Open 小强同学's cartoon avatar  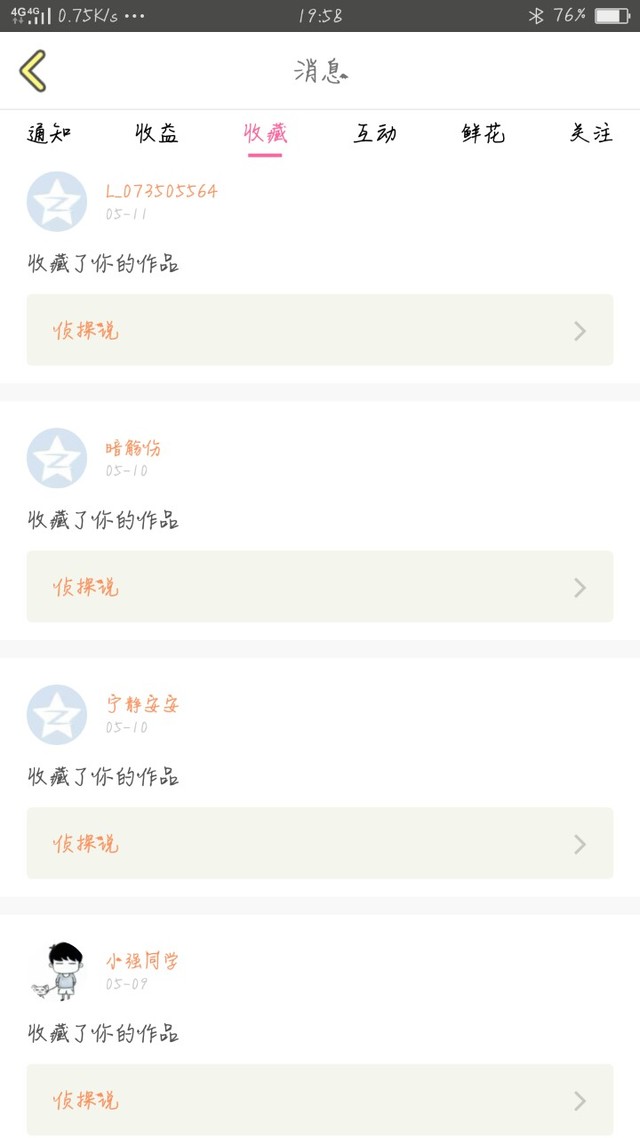(x=58, y=971)
